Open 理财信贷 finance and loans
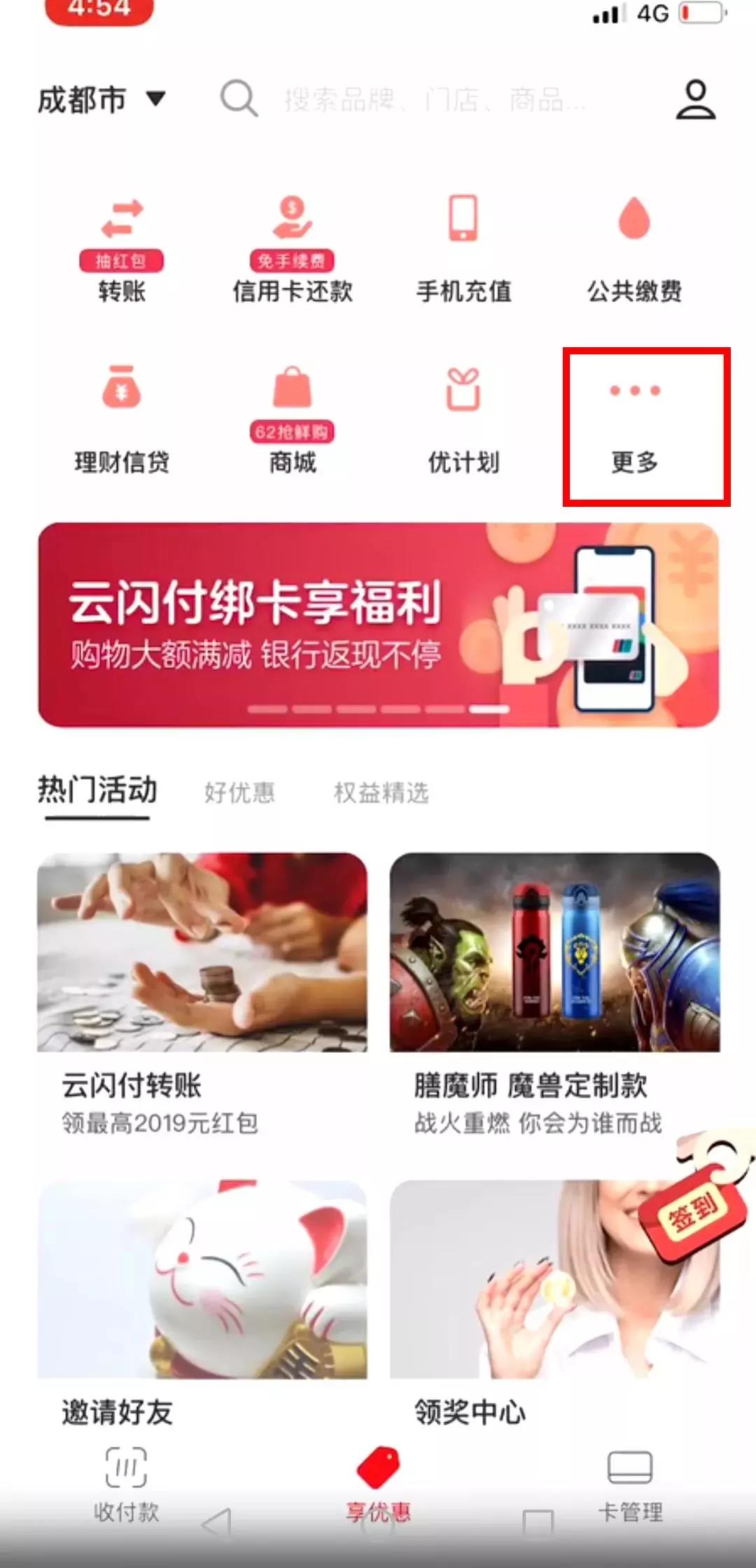The width and height of the screenshot is (756, 1568). click(122, 420)
